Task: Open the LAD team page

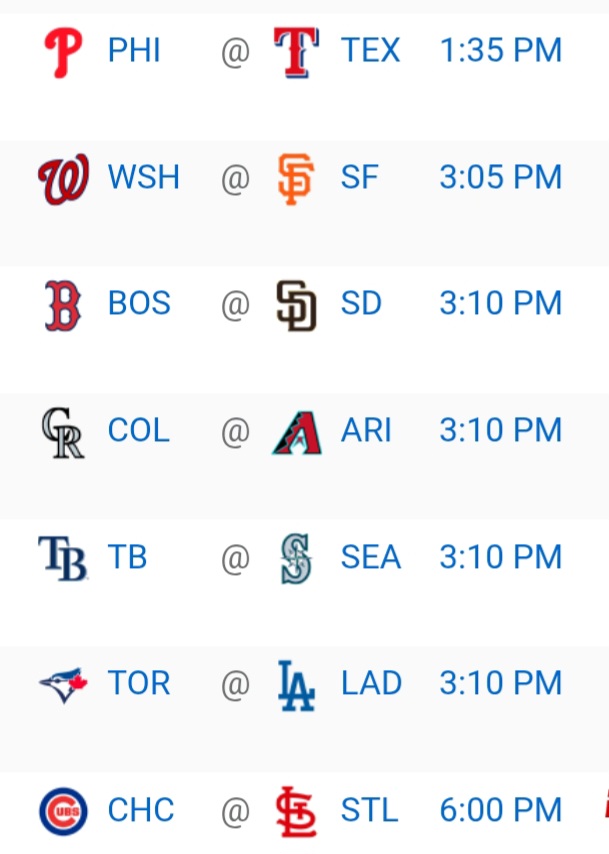Action: click(x=371, y=684)
